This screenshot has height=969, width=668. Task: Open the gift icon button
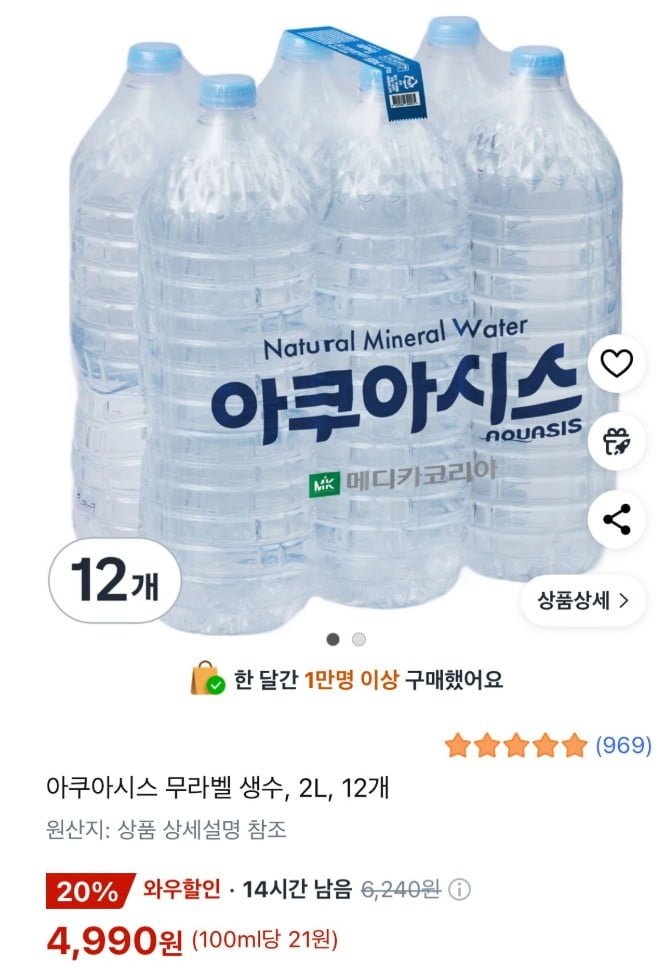(617, 442)
